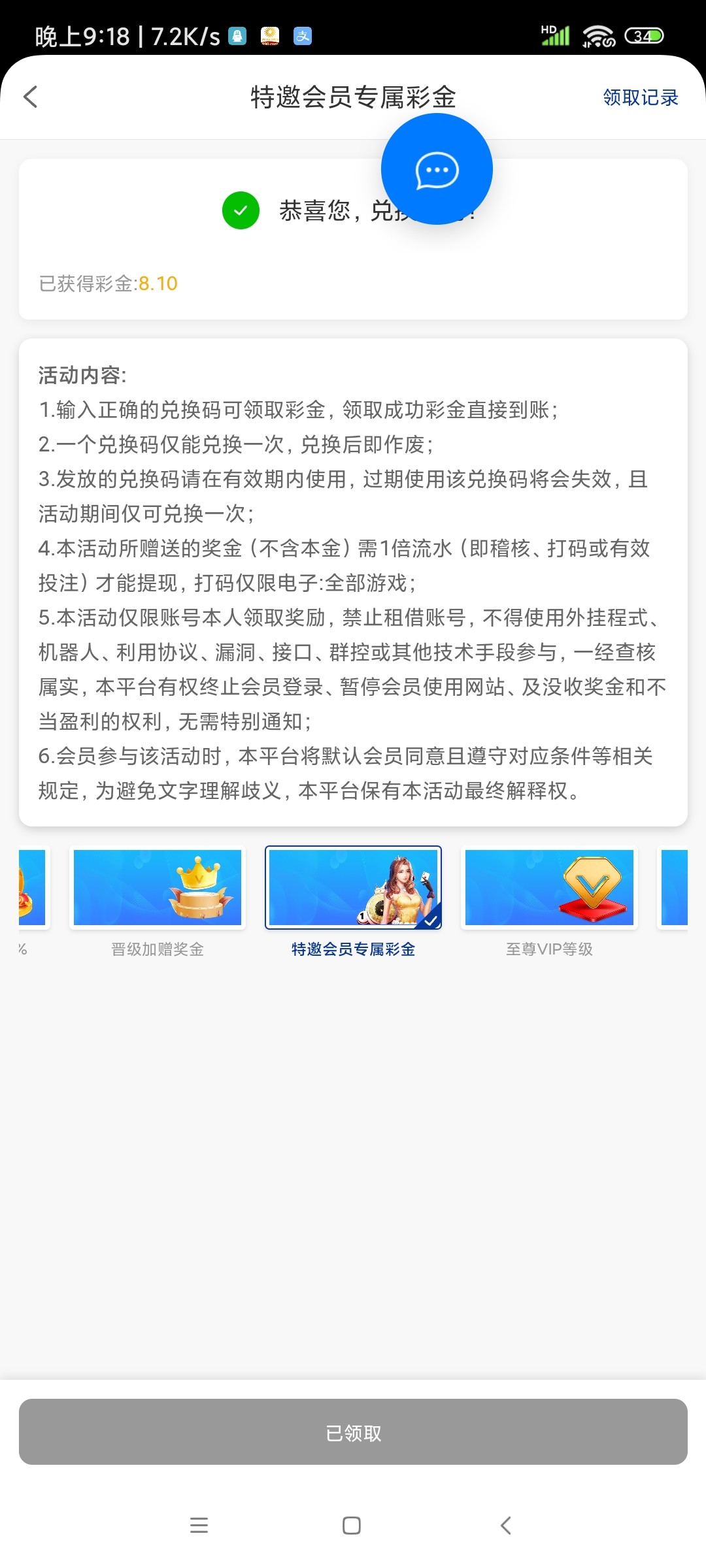Go back using the top-left arrow
Viewport: 706px width, 1568px height.
pyautogui.click(x=31, y=97)
